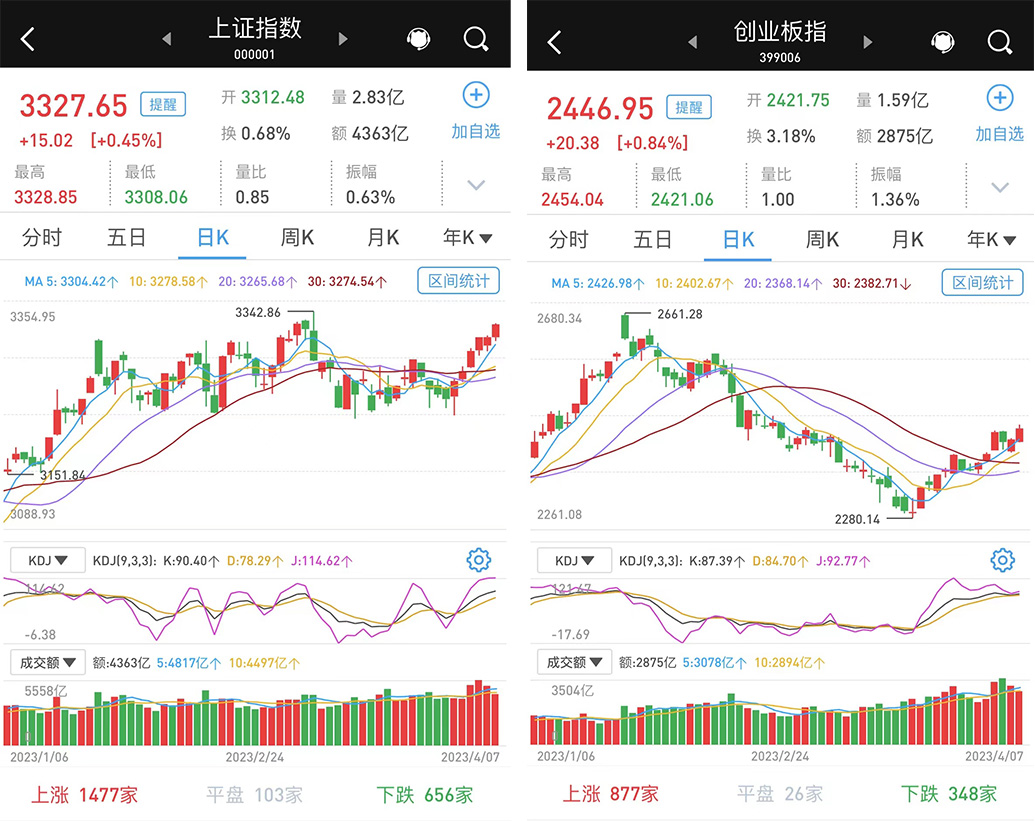Switch 上证指数 chart to 周K
The height and width of the screenshot is (821, 1035).
(297, 237)
